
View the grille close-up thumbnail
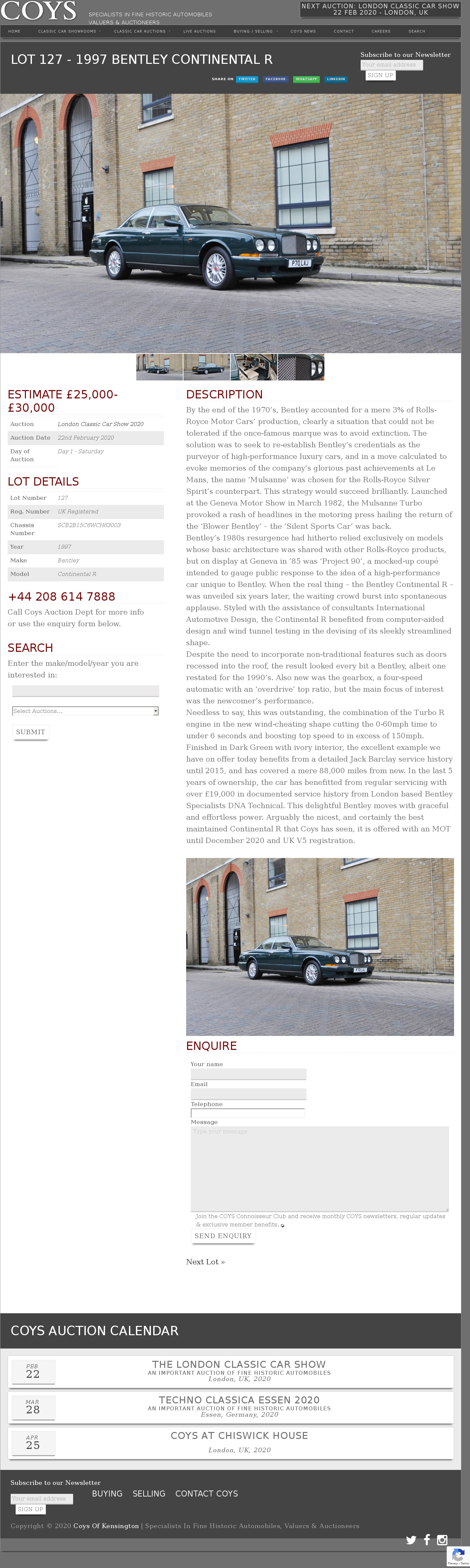pyautogui.click(x=301, y=367)
